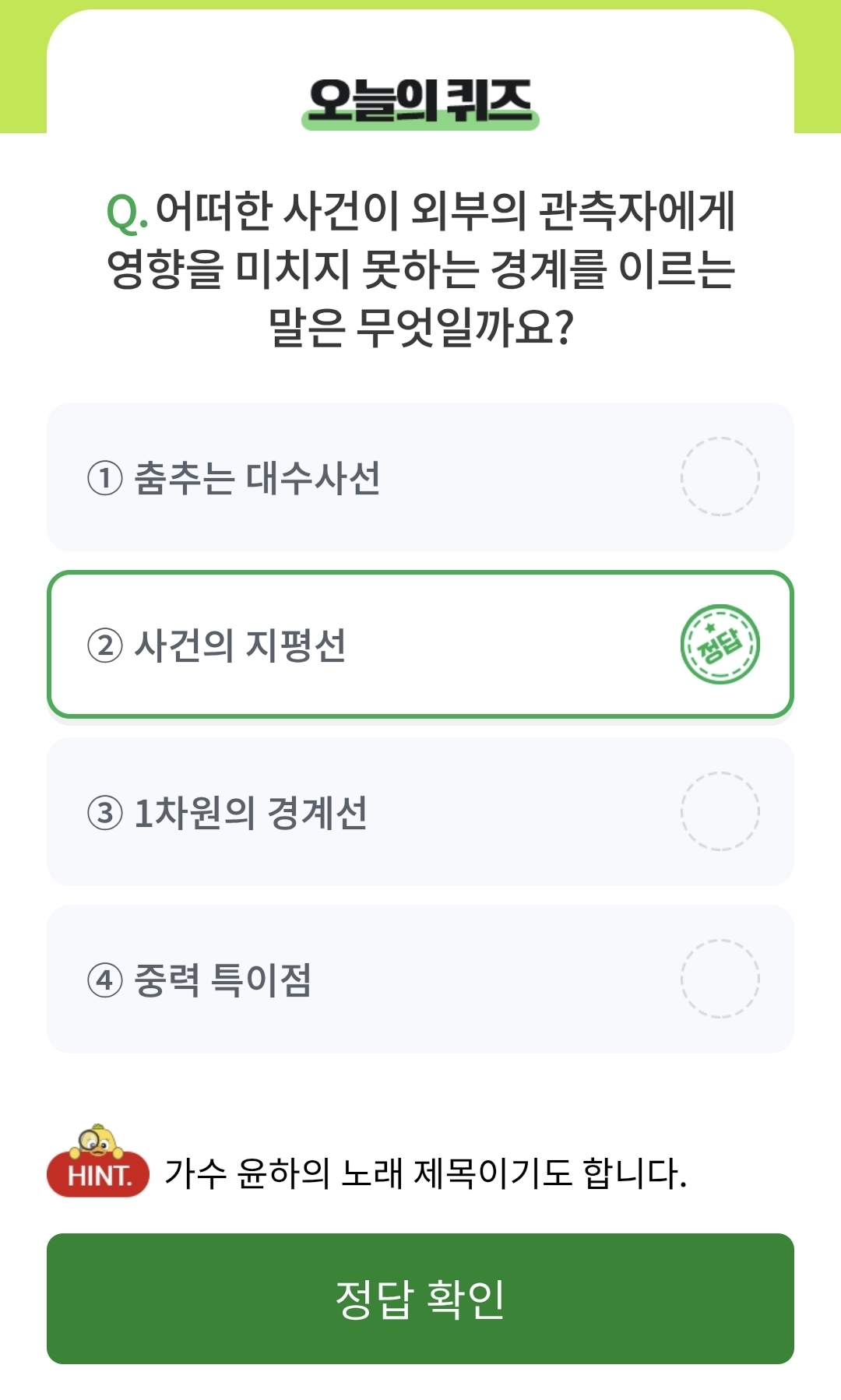Click the question heading about 외부의 관측자
This screenshot has height=1400, width=841.
420,269
